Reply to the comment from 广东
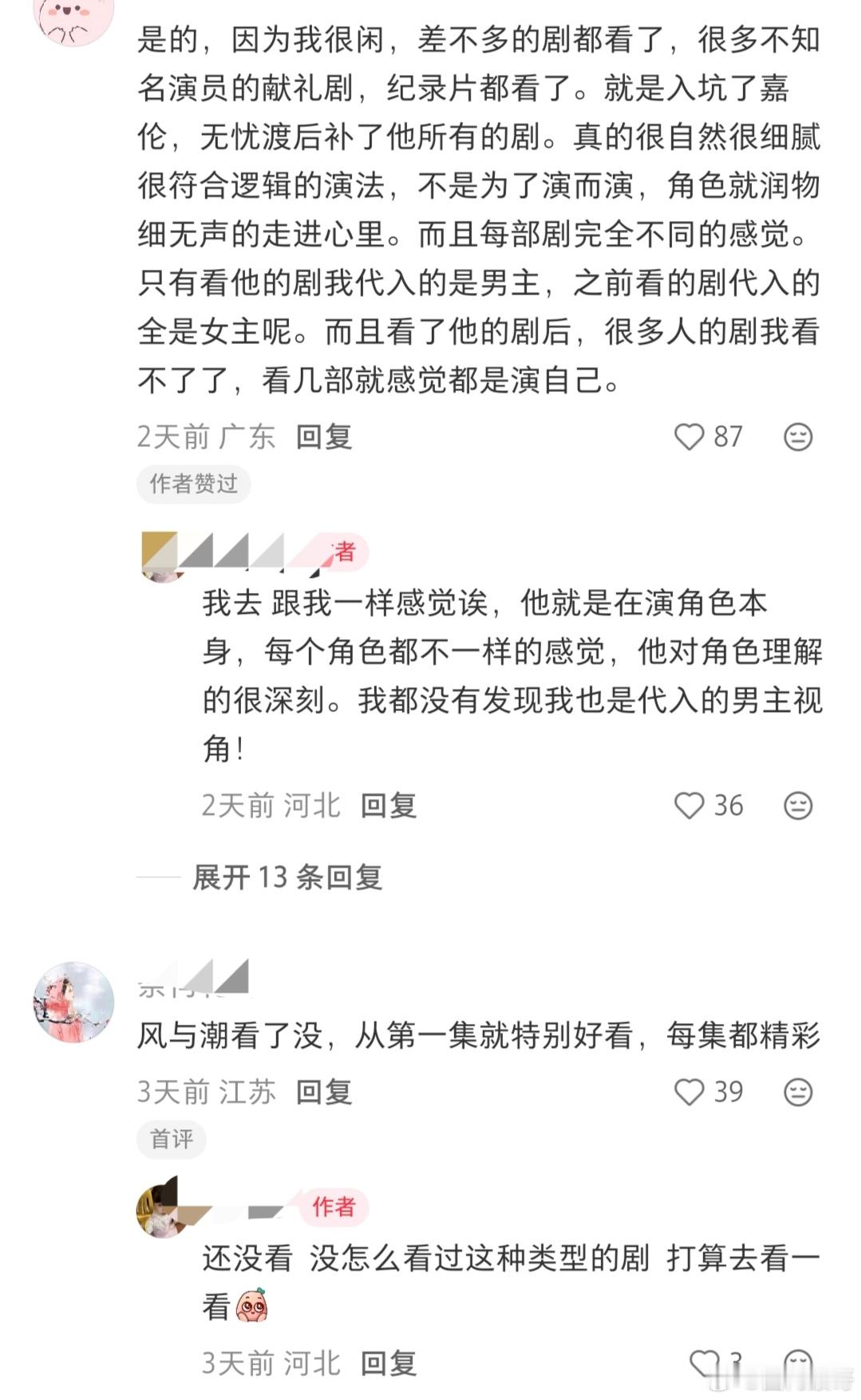The width and height of the screenshot is (862, 1400). (325, 435)
